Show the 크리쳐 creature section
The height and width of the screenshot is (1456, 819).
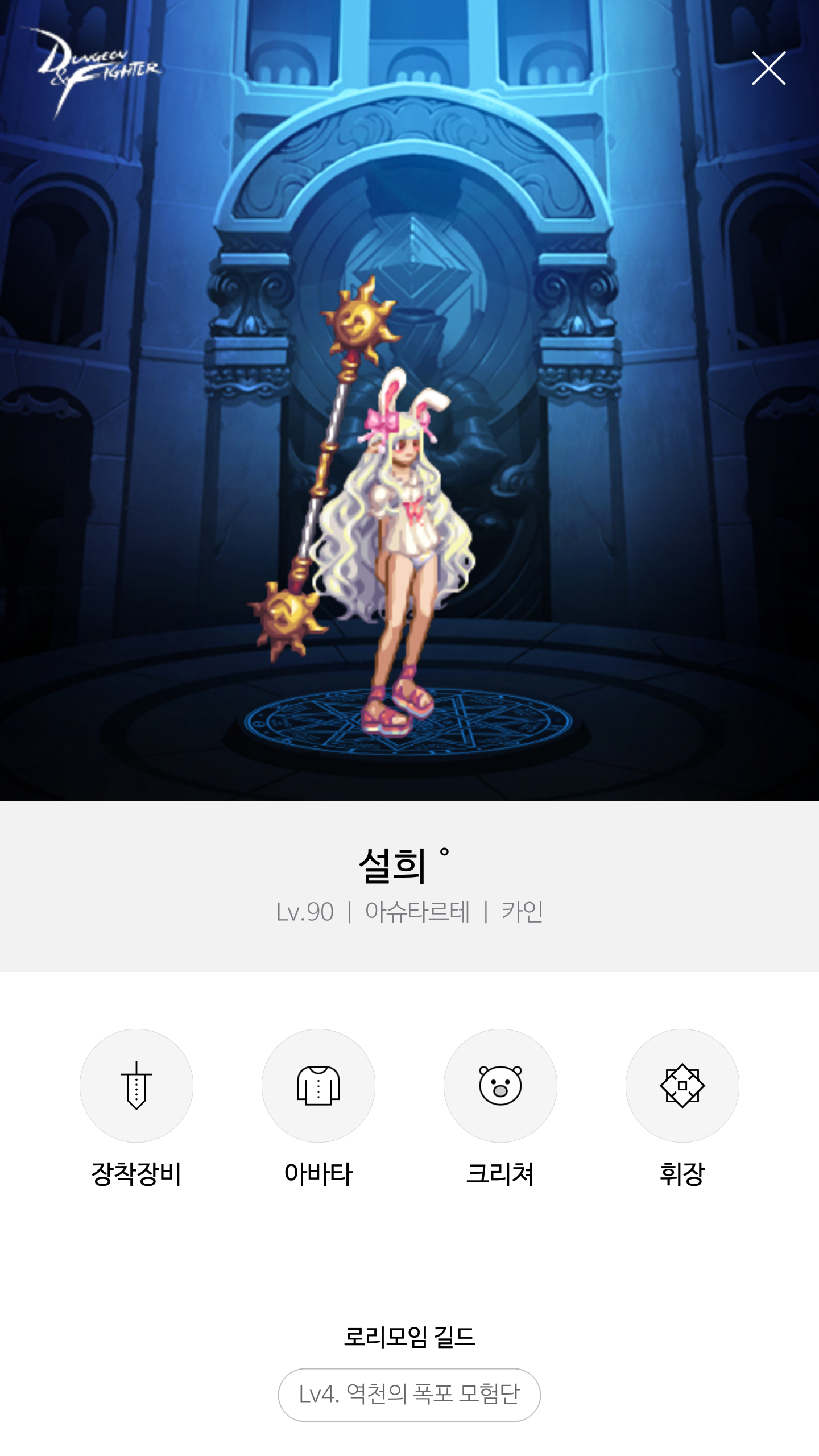[x=500, y=1085]
